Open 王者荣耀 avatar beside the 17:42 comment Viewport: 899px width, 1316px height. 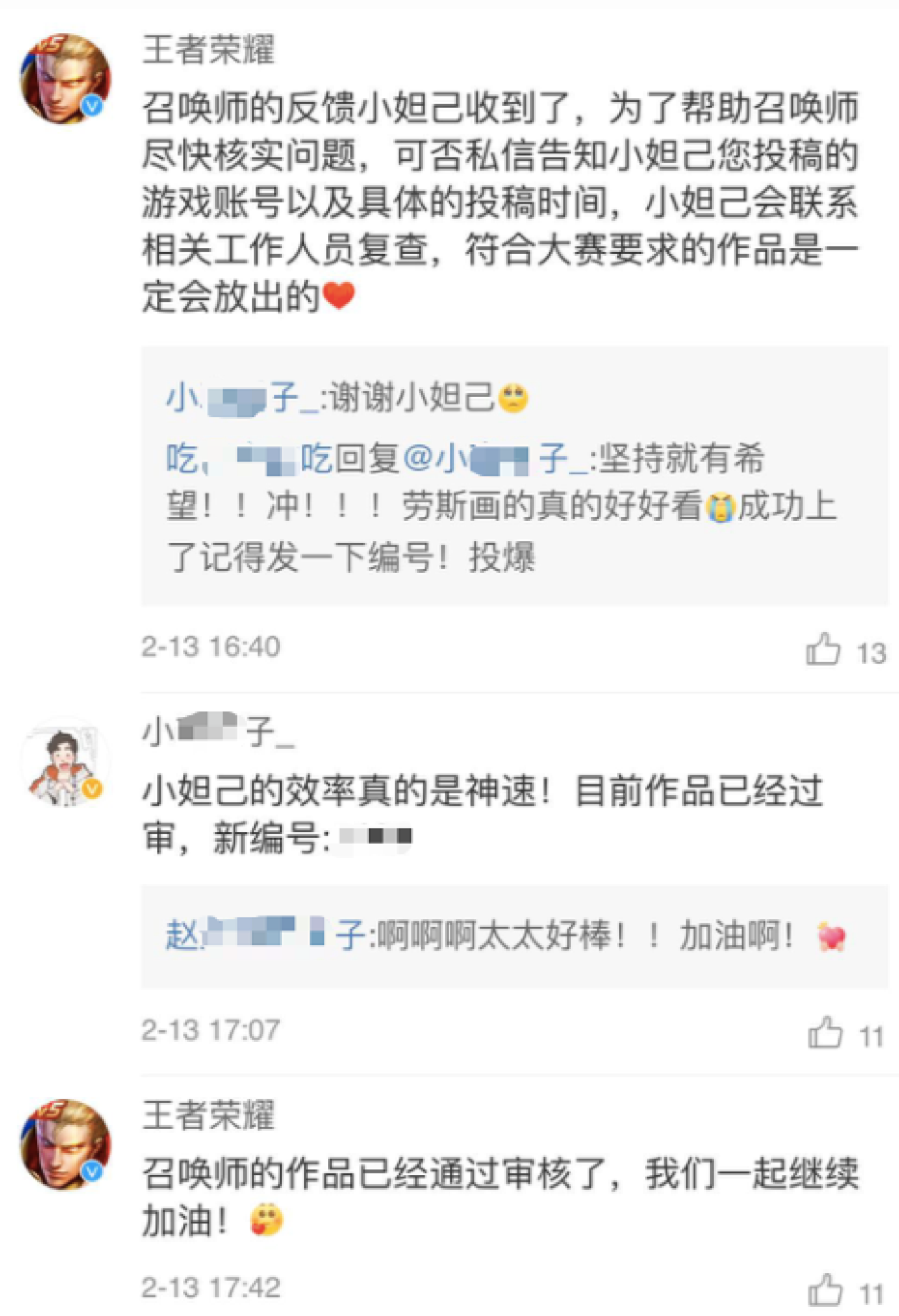[x=64, y=1145]
